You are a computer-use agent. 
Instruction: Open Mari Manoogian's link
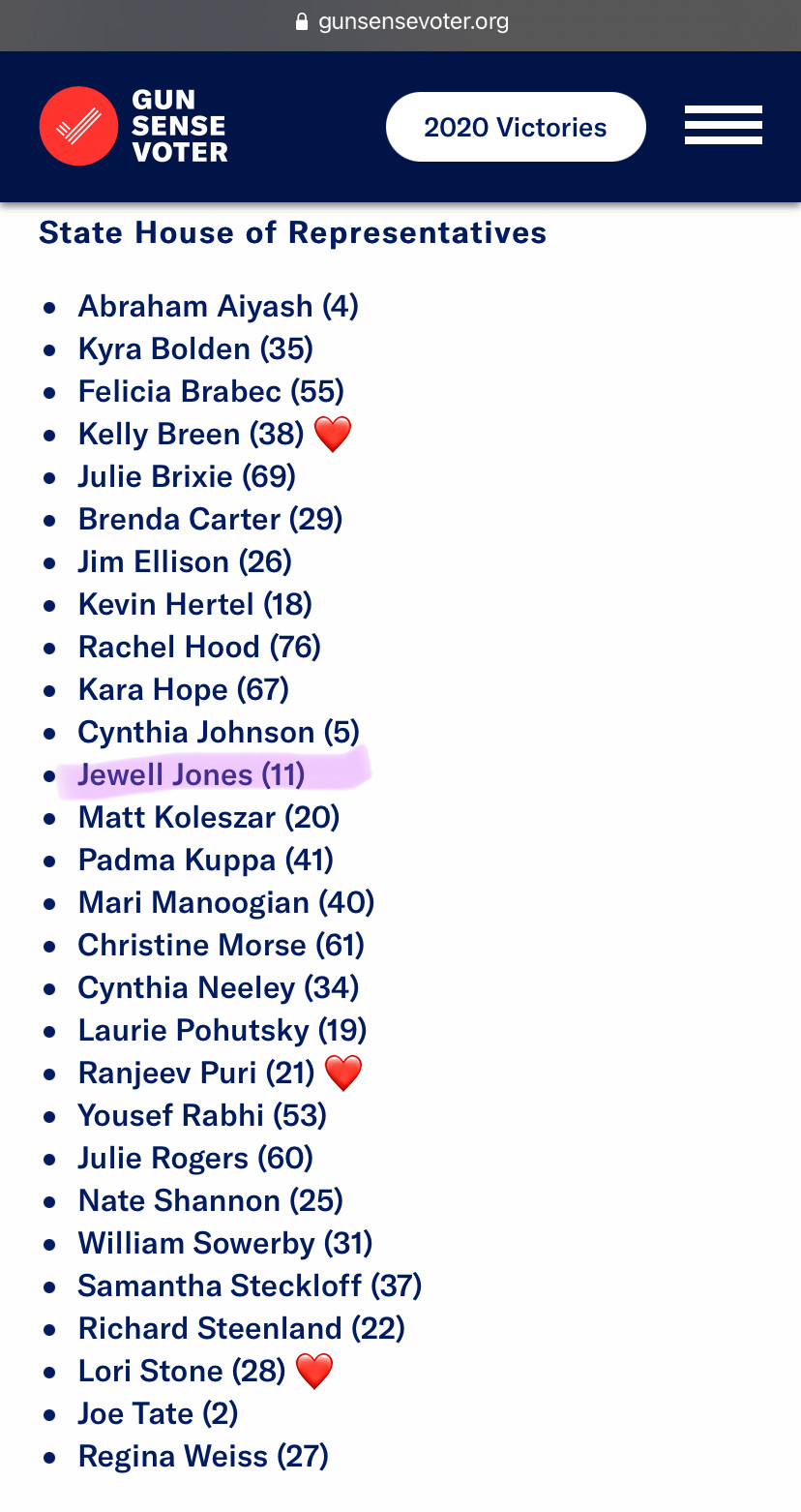[226, 902]
